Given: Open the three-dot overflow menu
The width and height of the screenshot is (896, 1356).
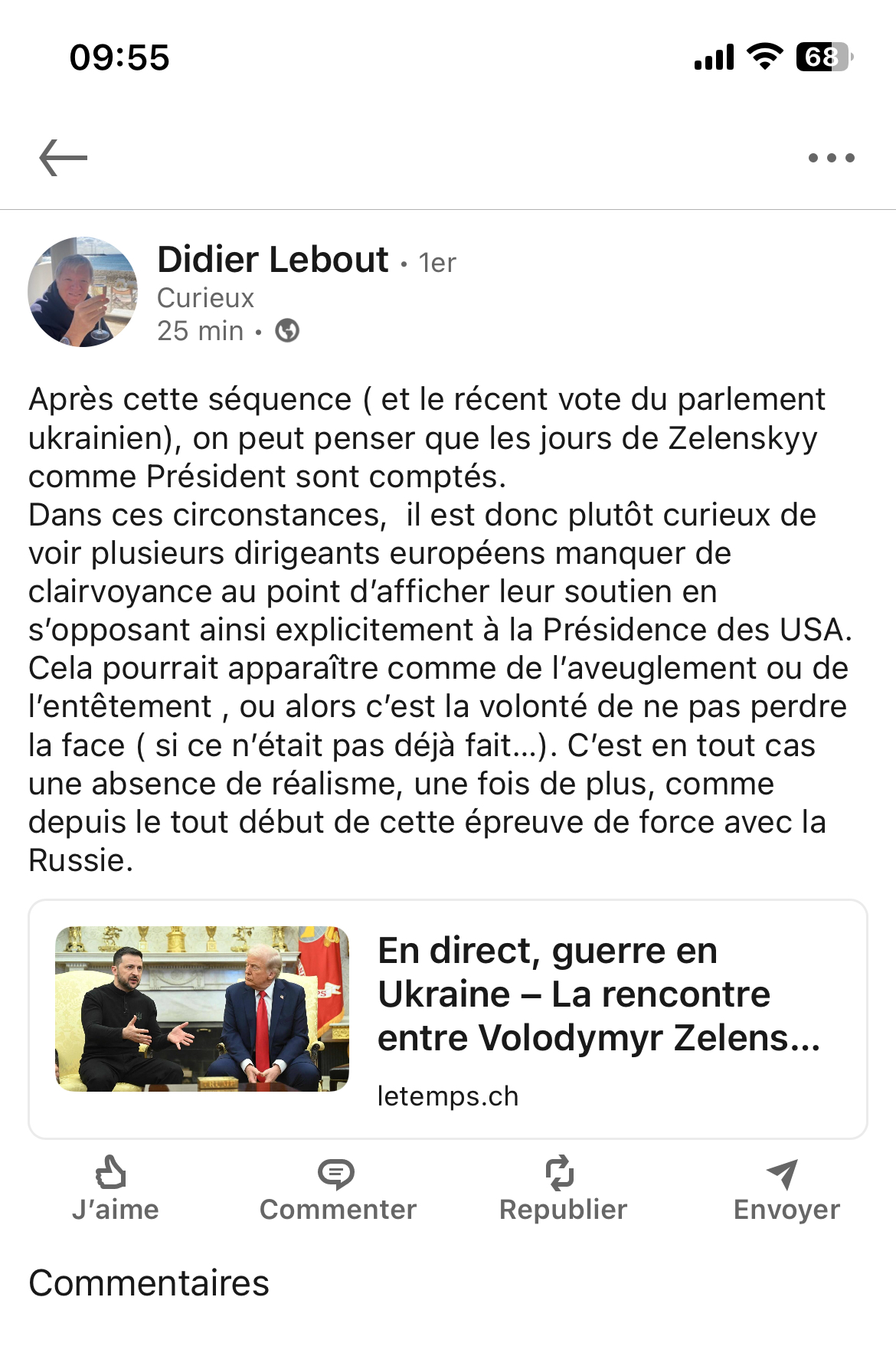Looking at the screenshot, I should tap(831, 158).
